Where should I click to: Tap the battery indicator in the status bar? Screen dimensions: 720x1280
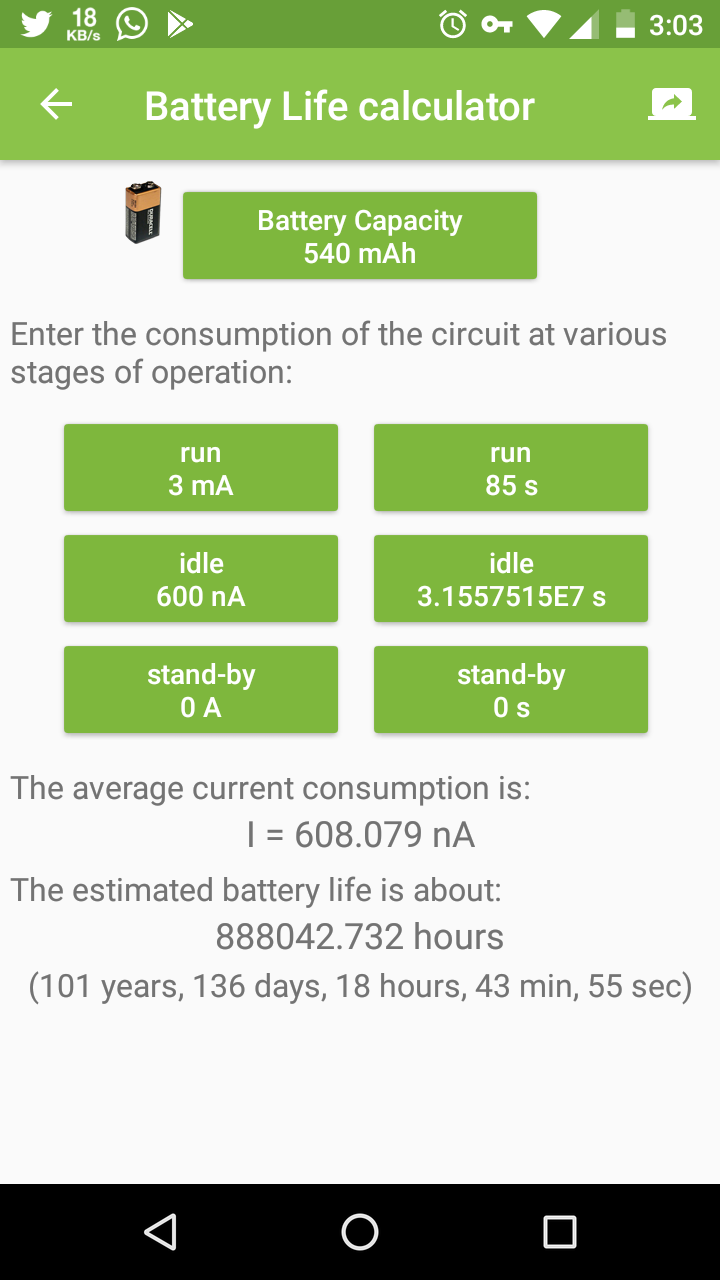pos(626,22)
